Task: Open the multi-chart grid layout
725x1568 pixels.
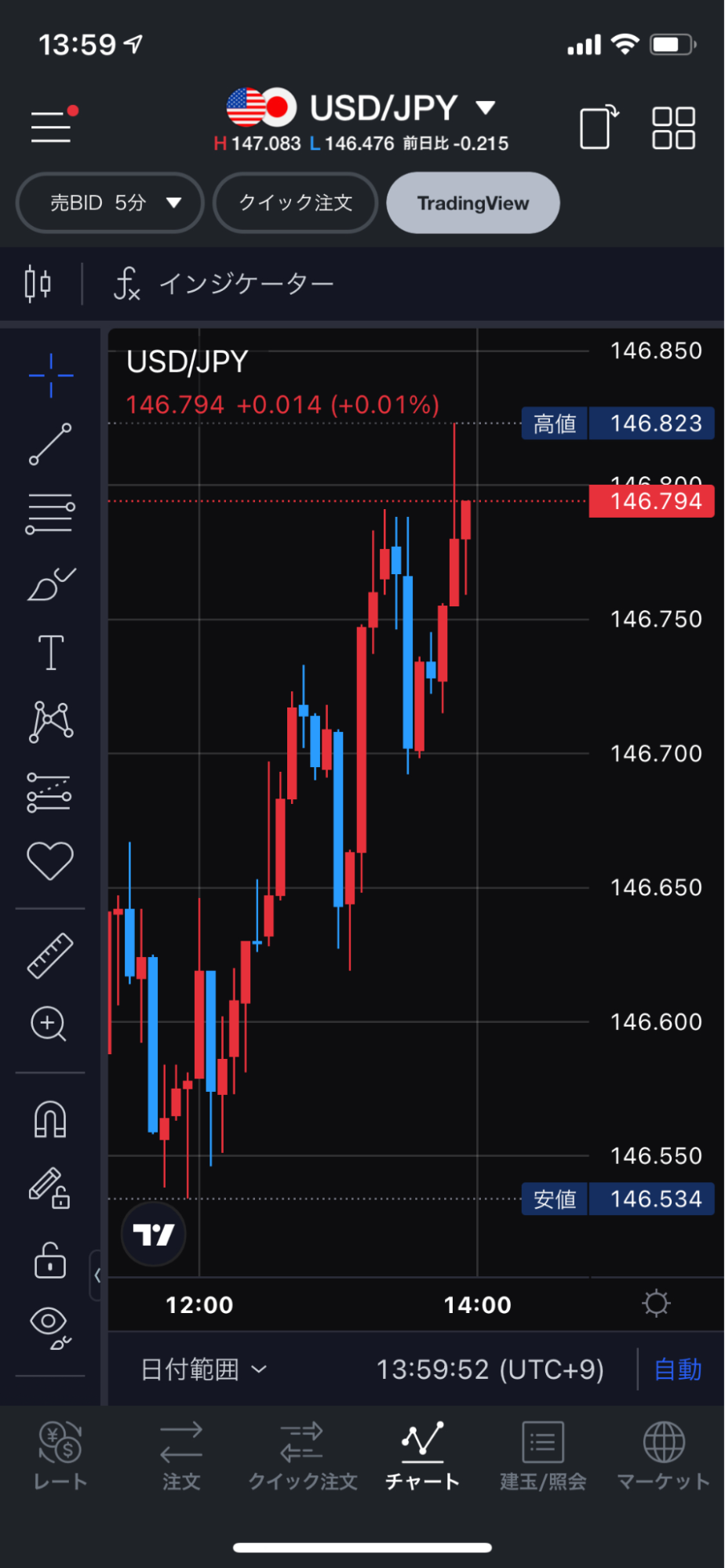Action: tap(673, 127)
